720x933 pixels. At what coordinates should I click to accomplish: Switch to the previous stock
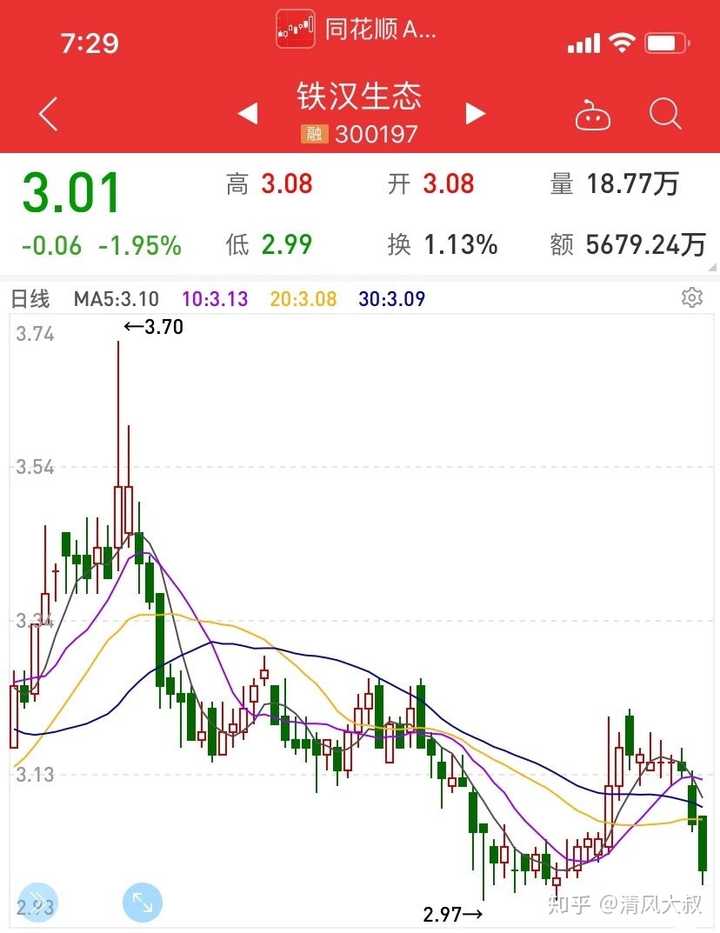click(x=248, y=114)
